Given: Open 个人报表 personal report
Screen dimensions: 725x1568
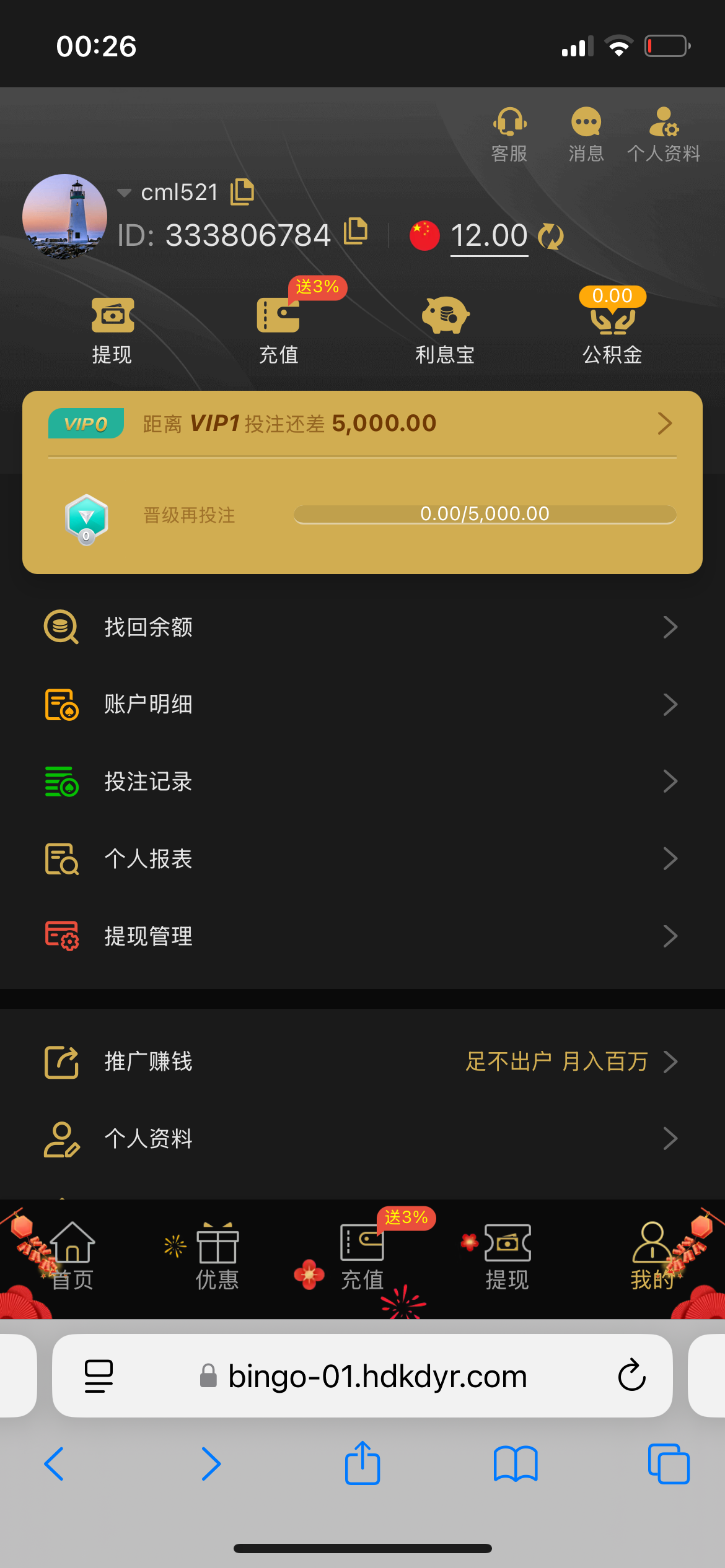Looking at the screenshot, I should pos(362,859).
